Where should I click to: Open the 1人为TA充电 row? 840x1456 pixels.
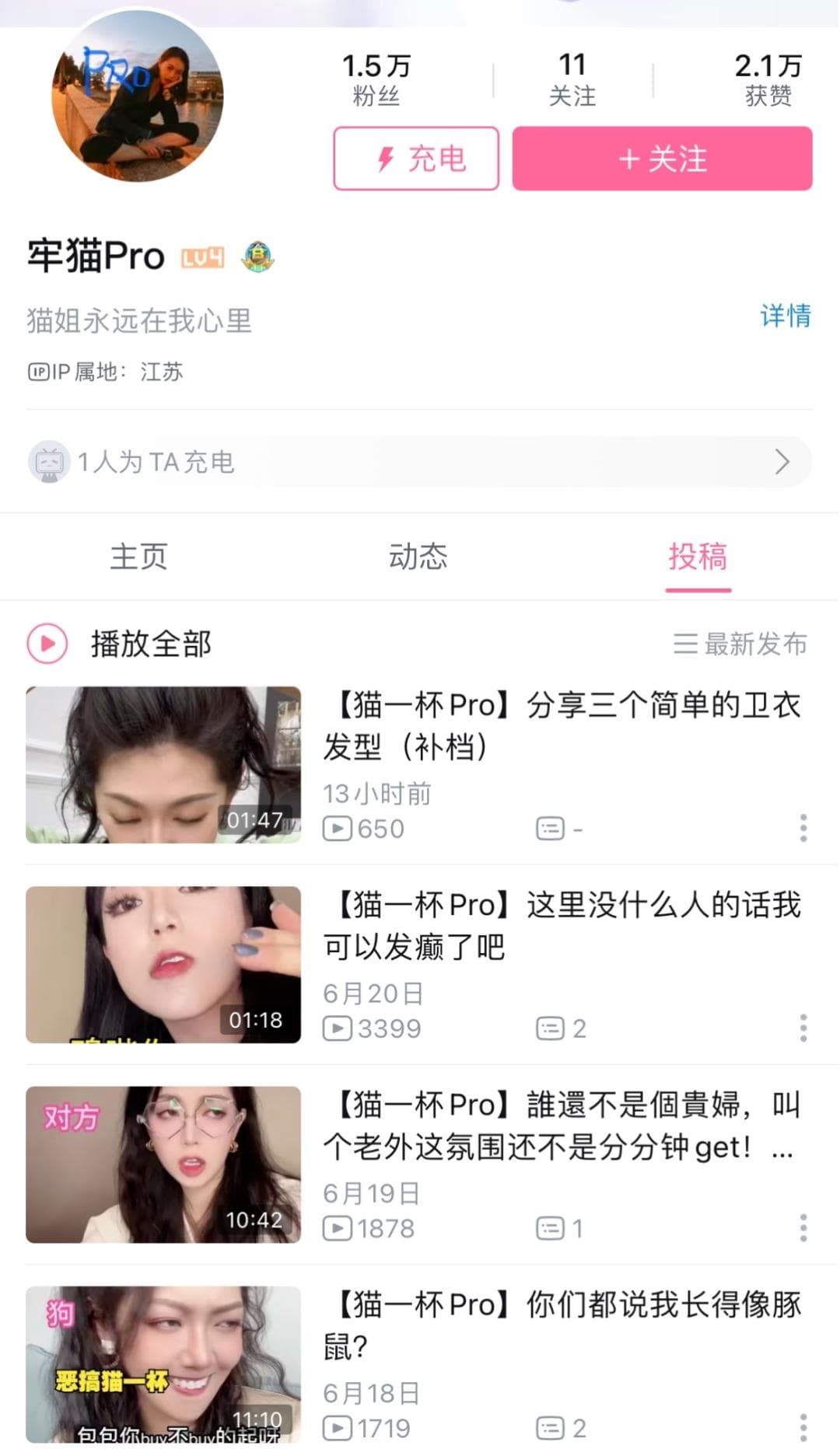(x=418, y=462)
